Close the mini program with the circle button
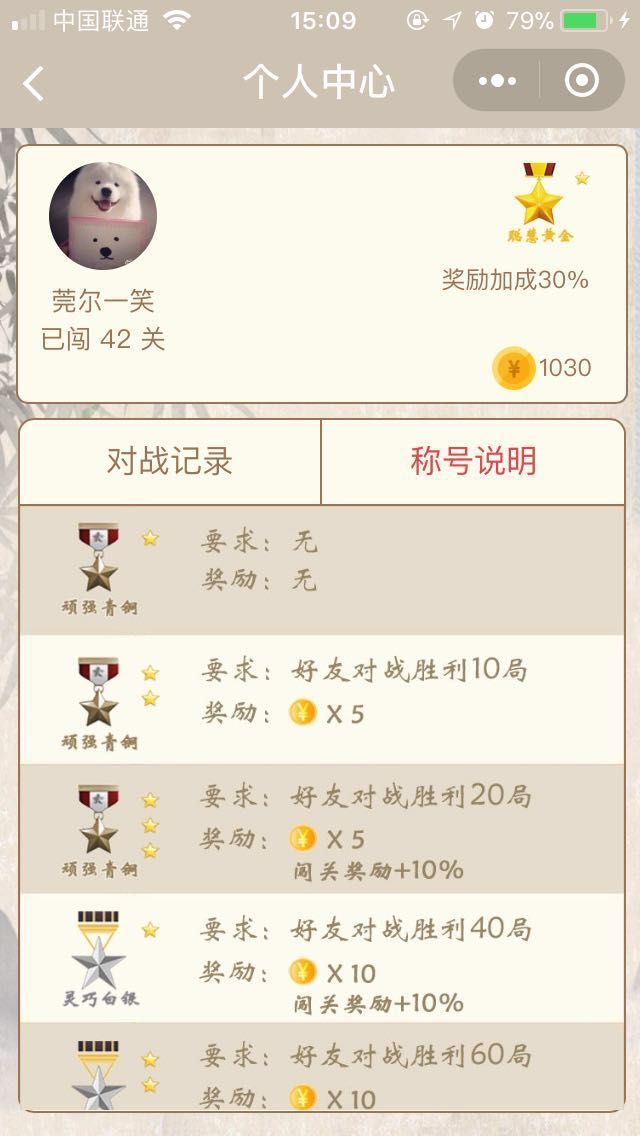 (582, 81)
